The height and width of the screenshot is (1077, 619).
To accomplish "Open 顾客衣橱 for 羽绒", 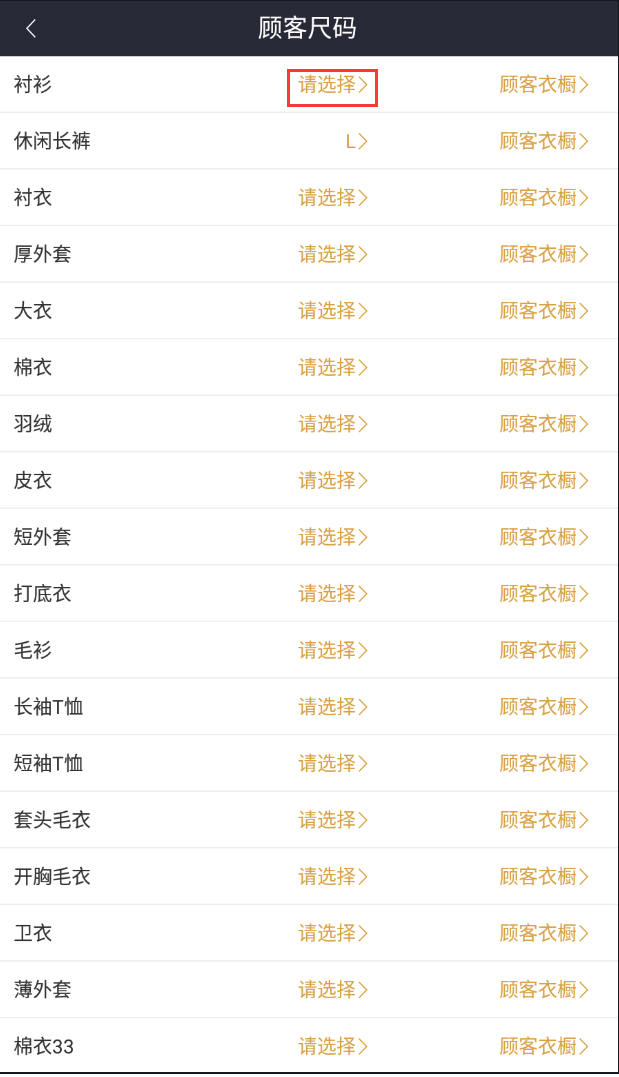I will click(544, 424).
